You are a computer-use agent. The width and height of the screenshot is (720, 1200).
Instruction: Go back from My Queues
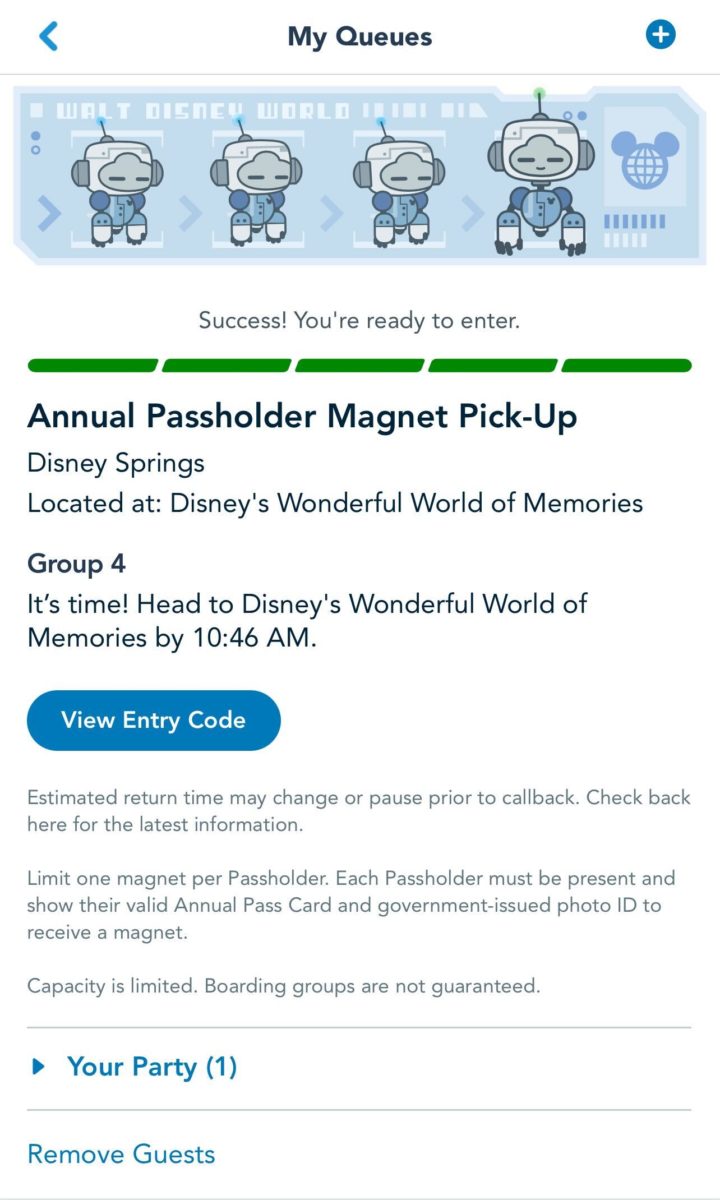[x=48, y=37]
